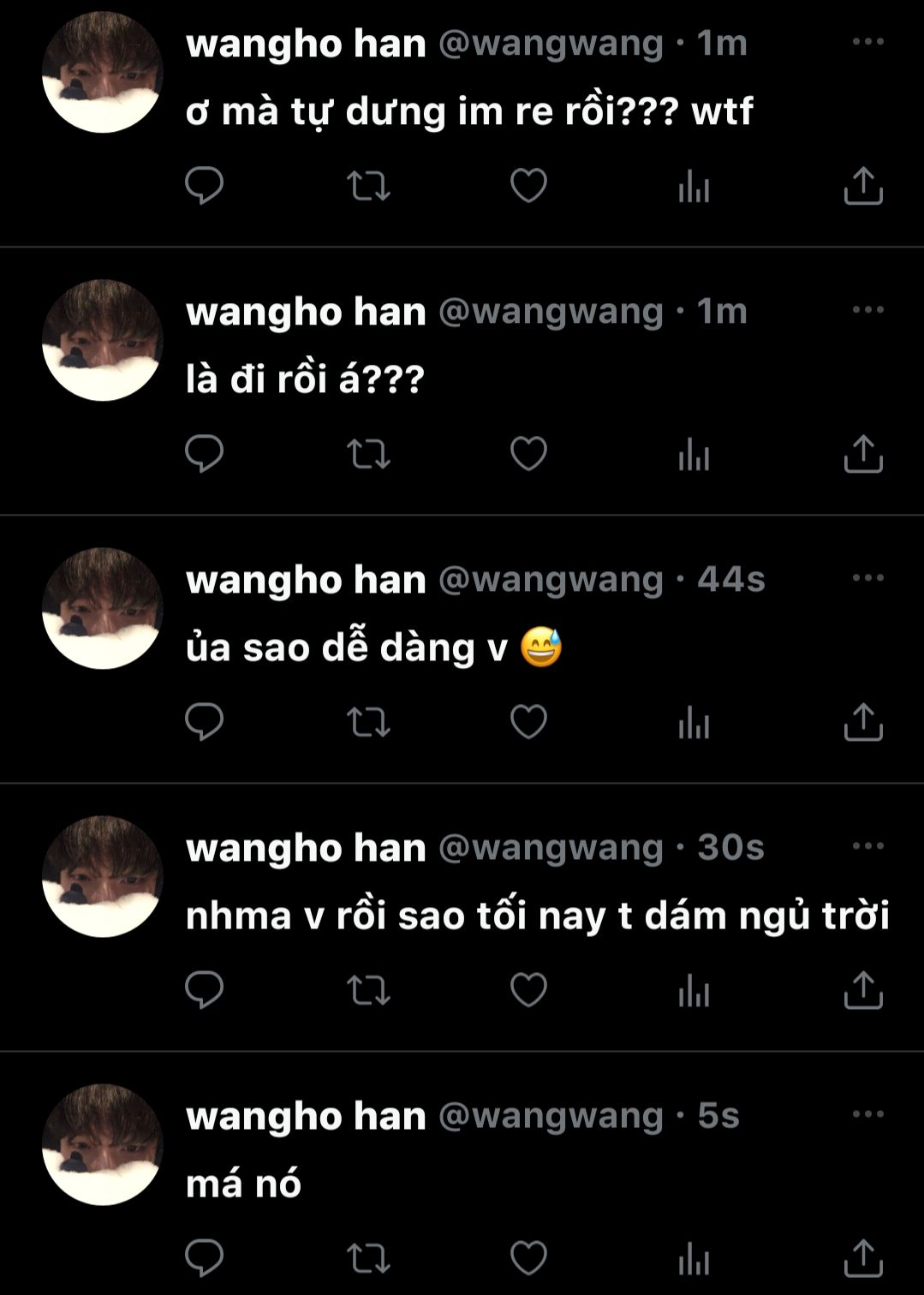Open profile picture on the "wtf" tweet
The height and width of the screenshot is (1295, 924).
[103, 72]
